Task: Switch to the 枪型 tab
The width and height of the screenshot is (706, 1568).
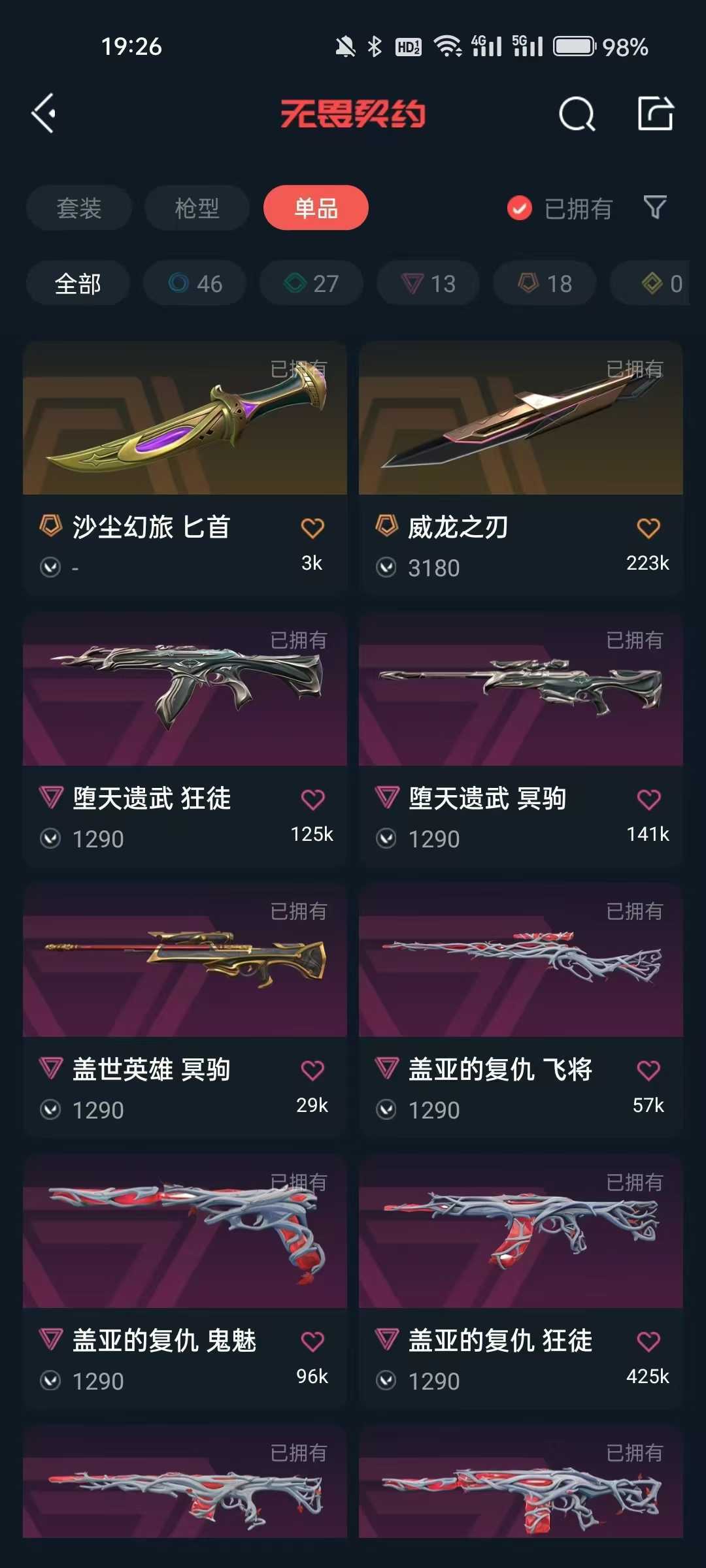Action: 197,208
